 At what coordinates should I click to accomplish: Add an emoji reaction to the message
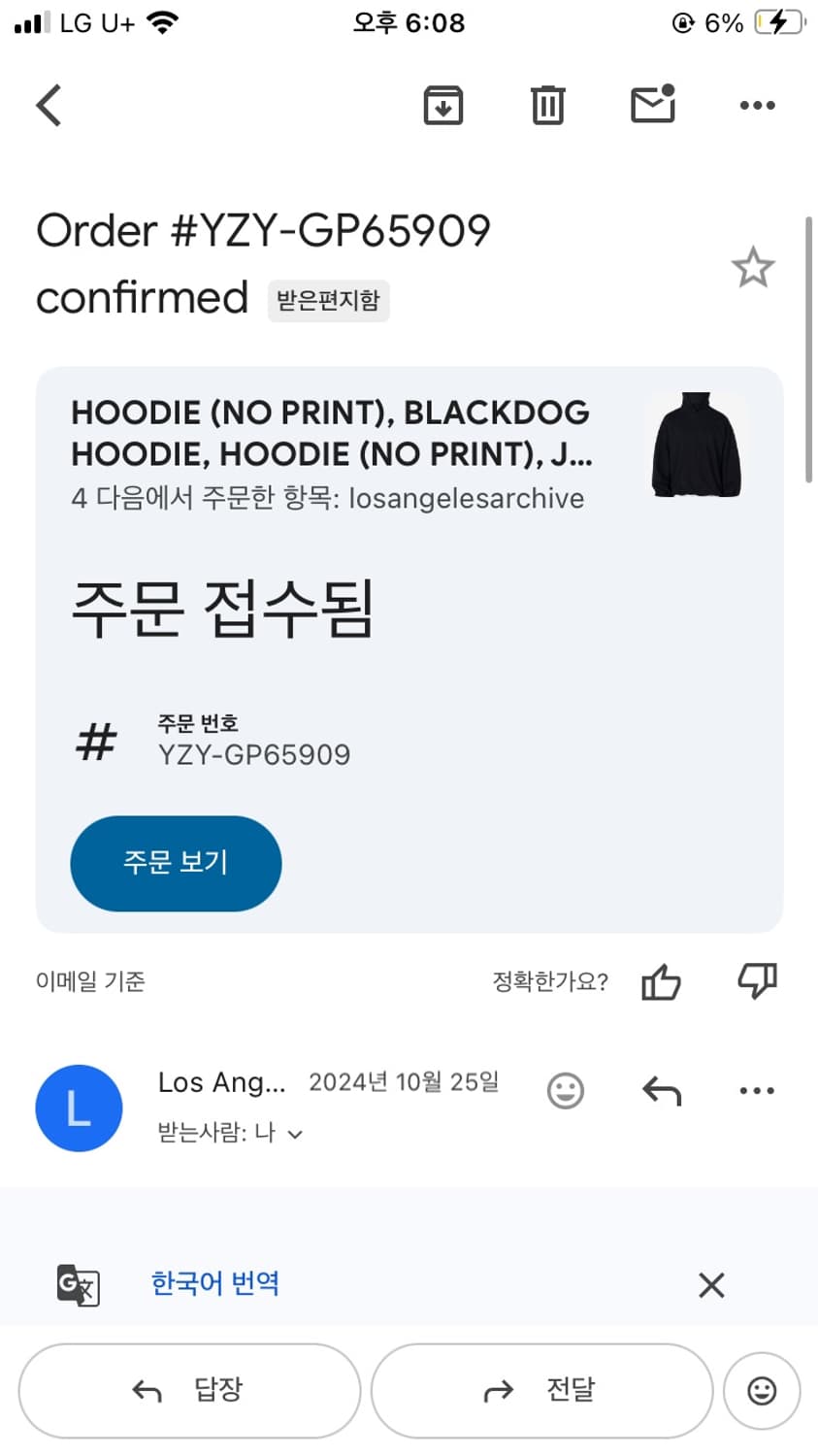point(566,1091)
